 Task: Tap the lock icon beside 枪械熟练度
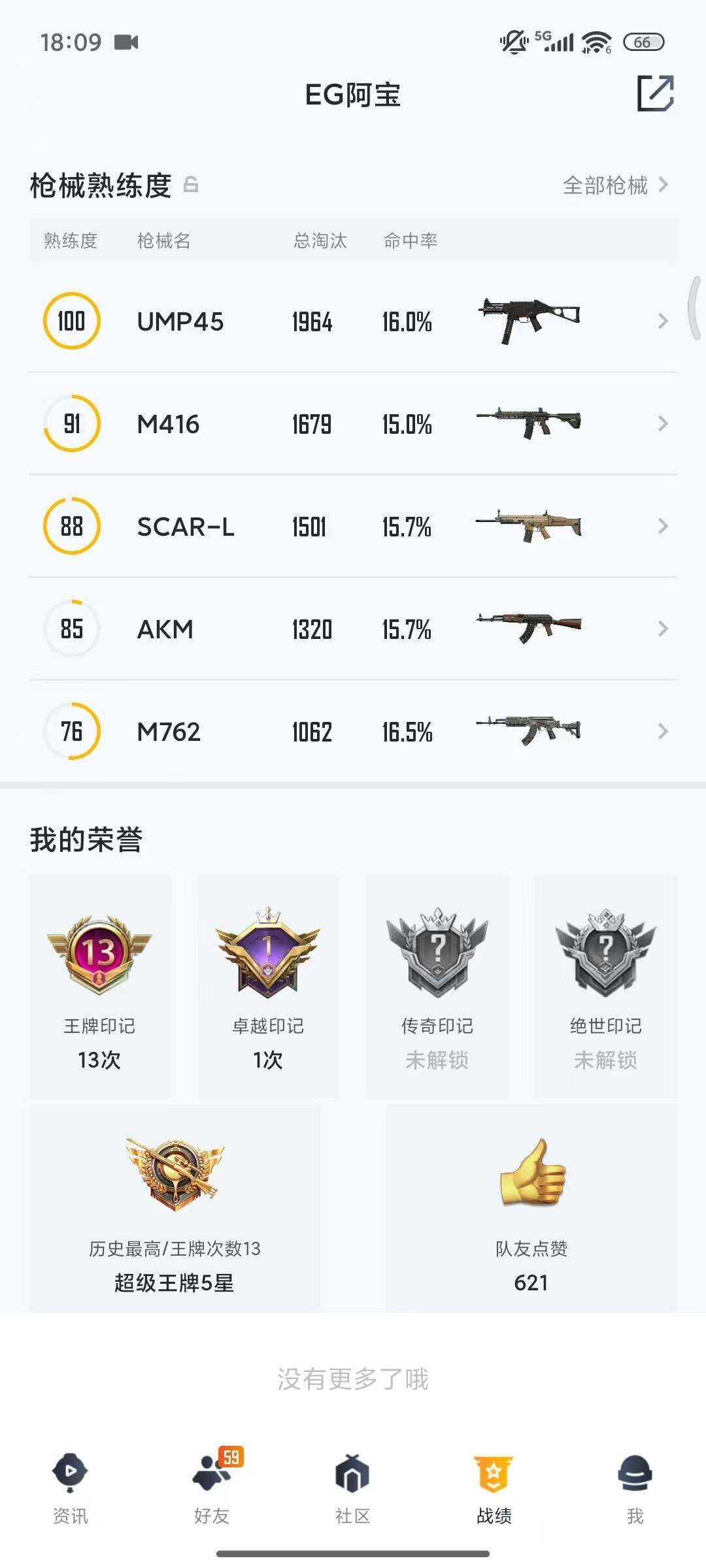[x=191, y=186]
